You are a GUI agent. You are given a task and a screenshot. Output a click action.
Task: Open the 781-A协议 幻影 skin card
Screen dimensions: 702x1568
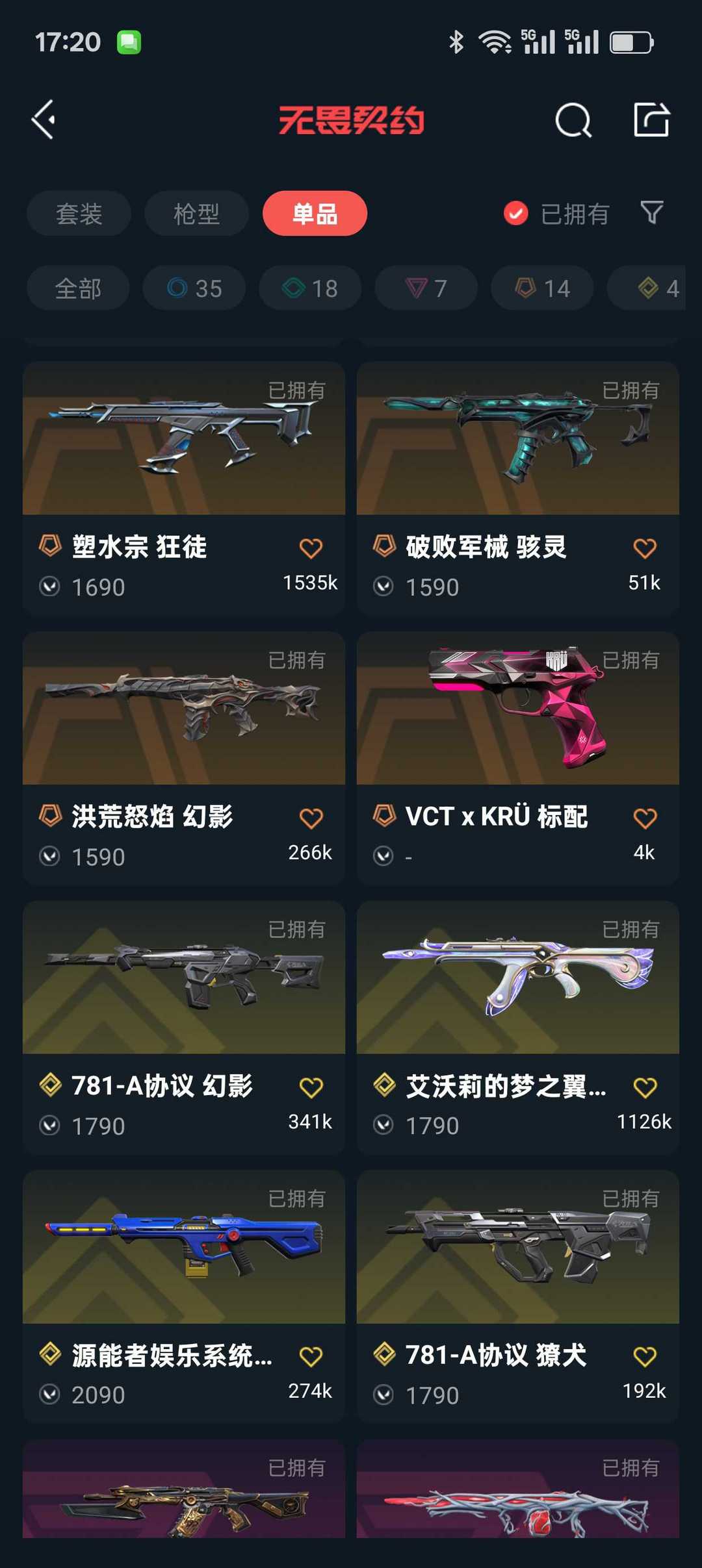coord(184,1028)
